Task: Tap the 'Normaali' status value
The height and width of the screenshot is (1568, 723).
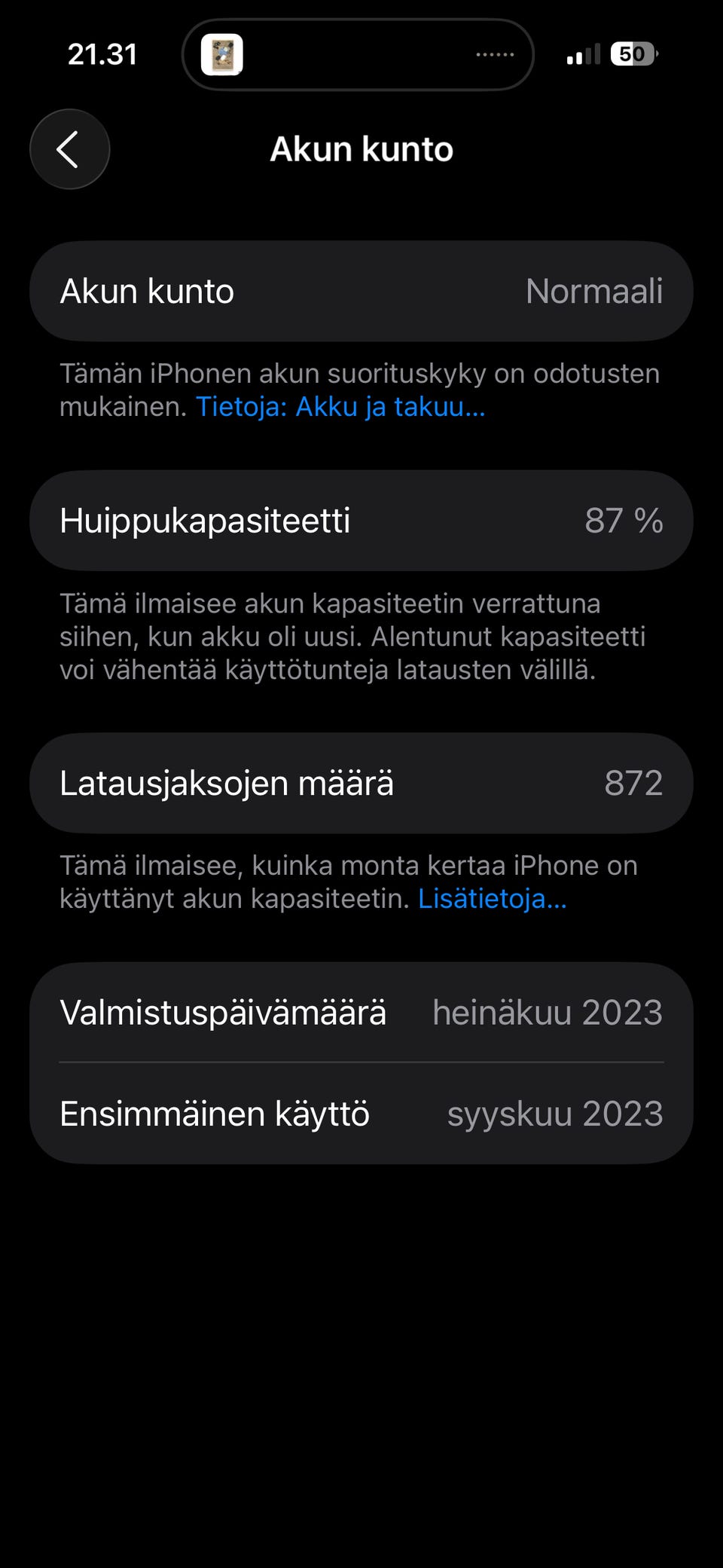Action: point(595,291)
